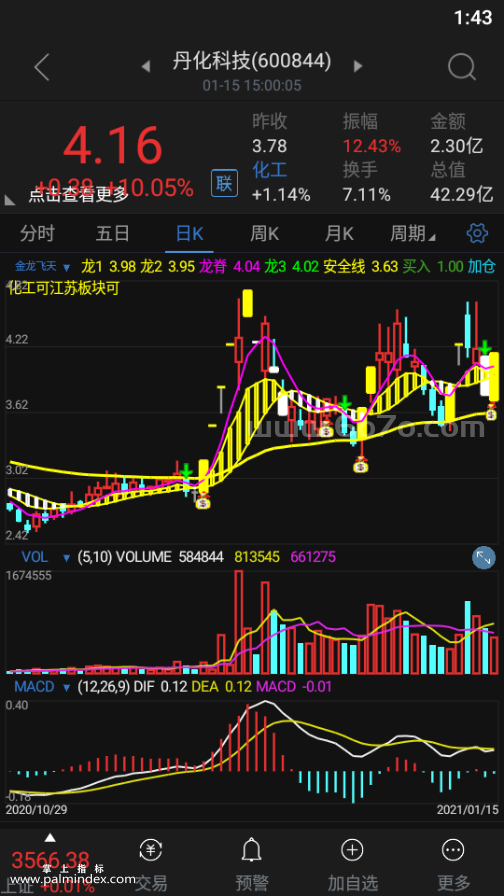Switch to the previous stock arrow
The width and height of the screenshot is (504, 896).
146,66
